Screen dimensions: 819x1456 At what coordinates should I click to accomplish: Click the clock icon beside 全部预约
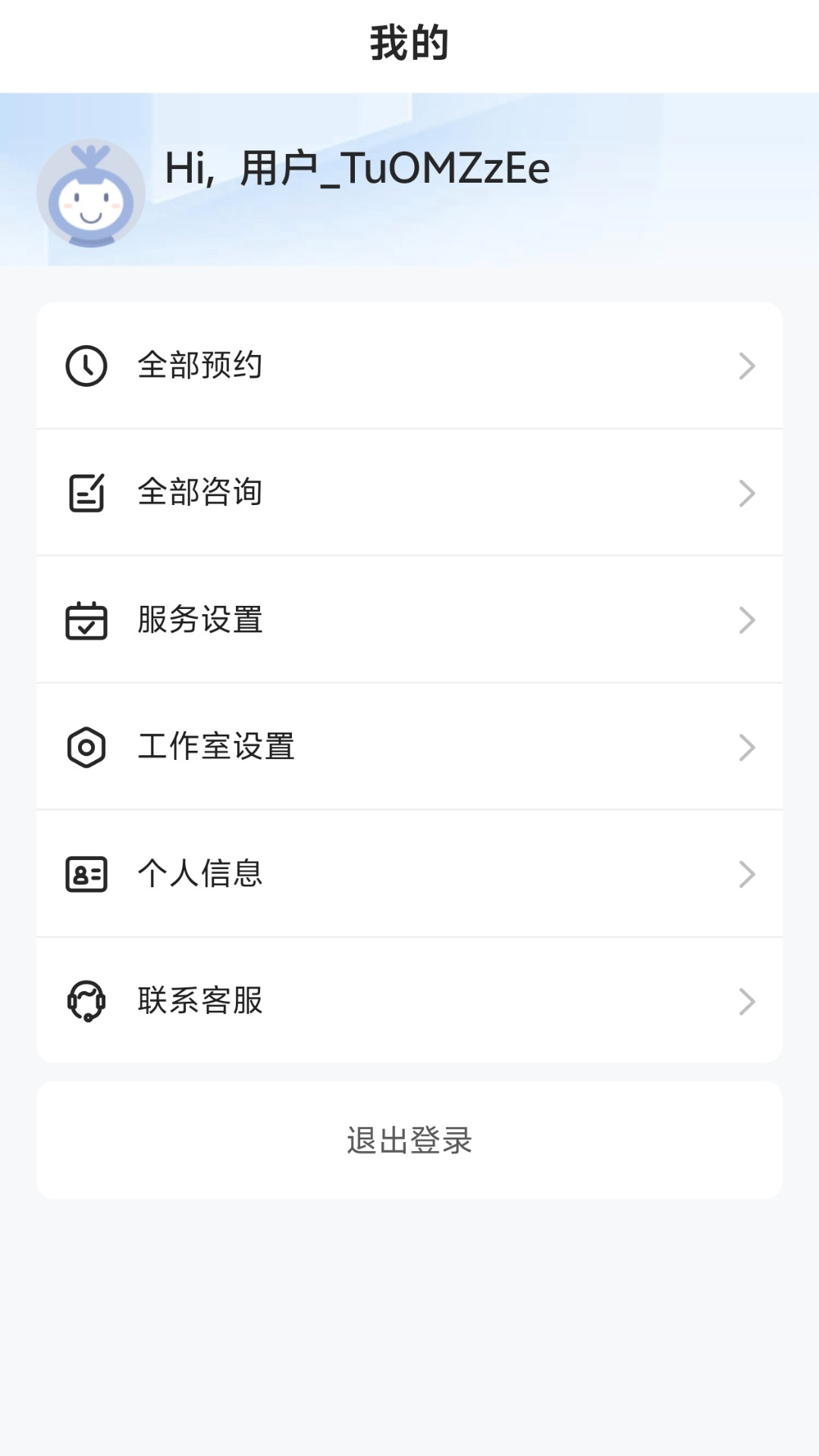(x=87, y=366)
